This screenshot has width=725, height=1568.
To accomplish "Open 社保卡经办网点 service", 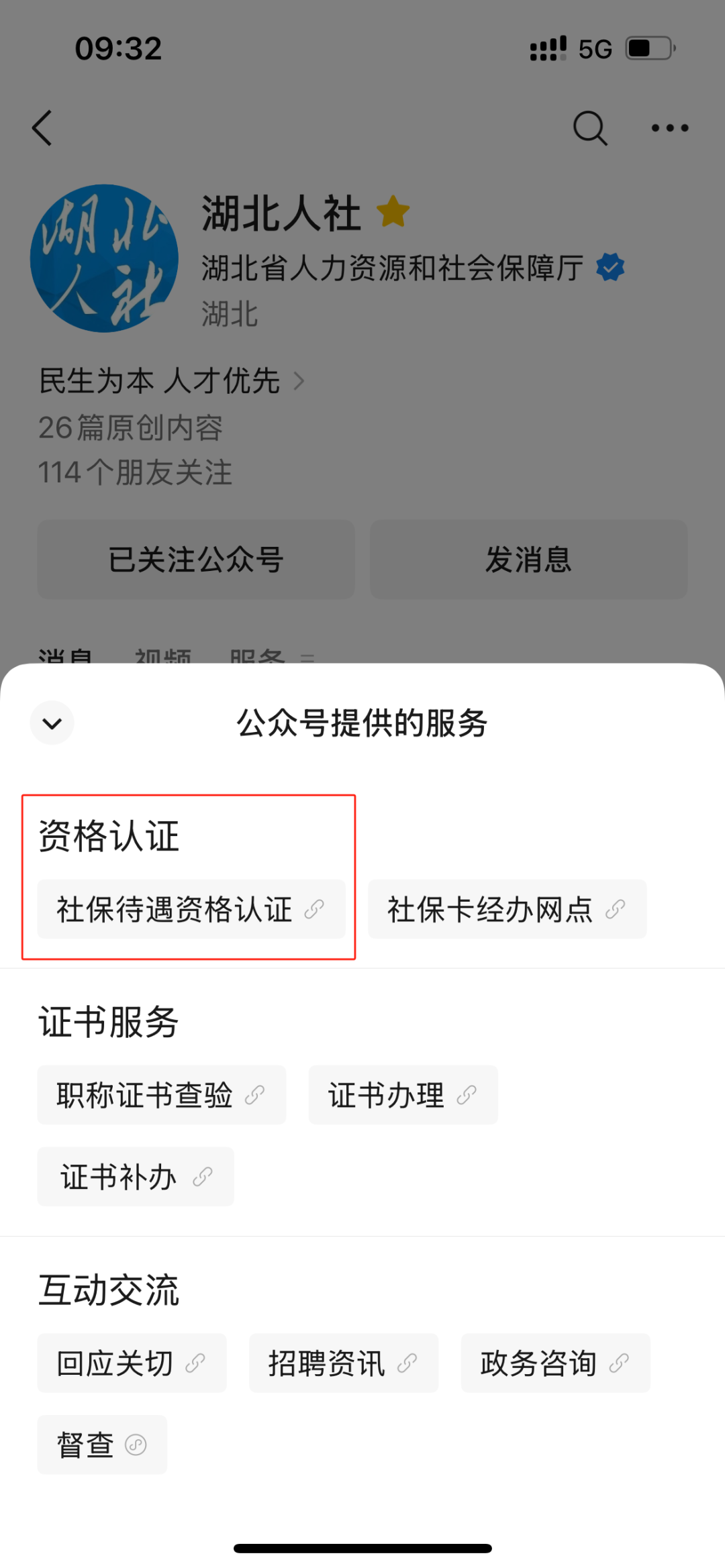I will click(507, 909).
